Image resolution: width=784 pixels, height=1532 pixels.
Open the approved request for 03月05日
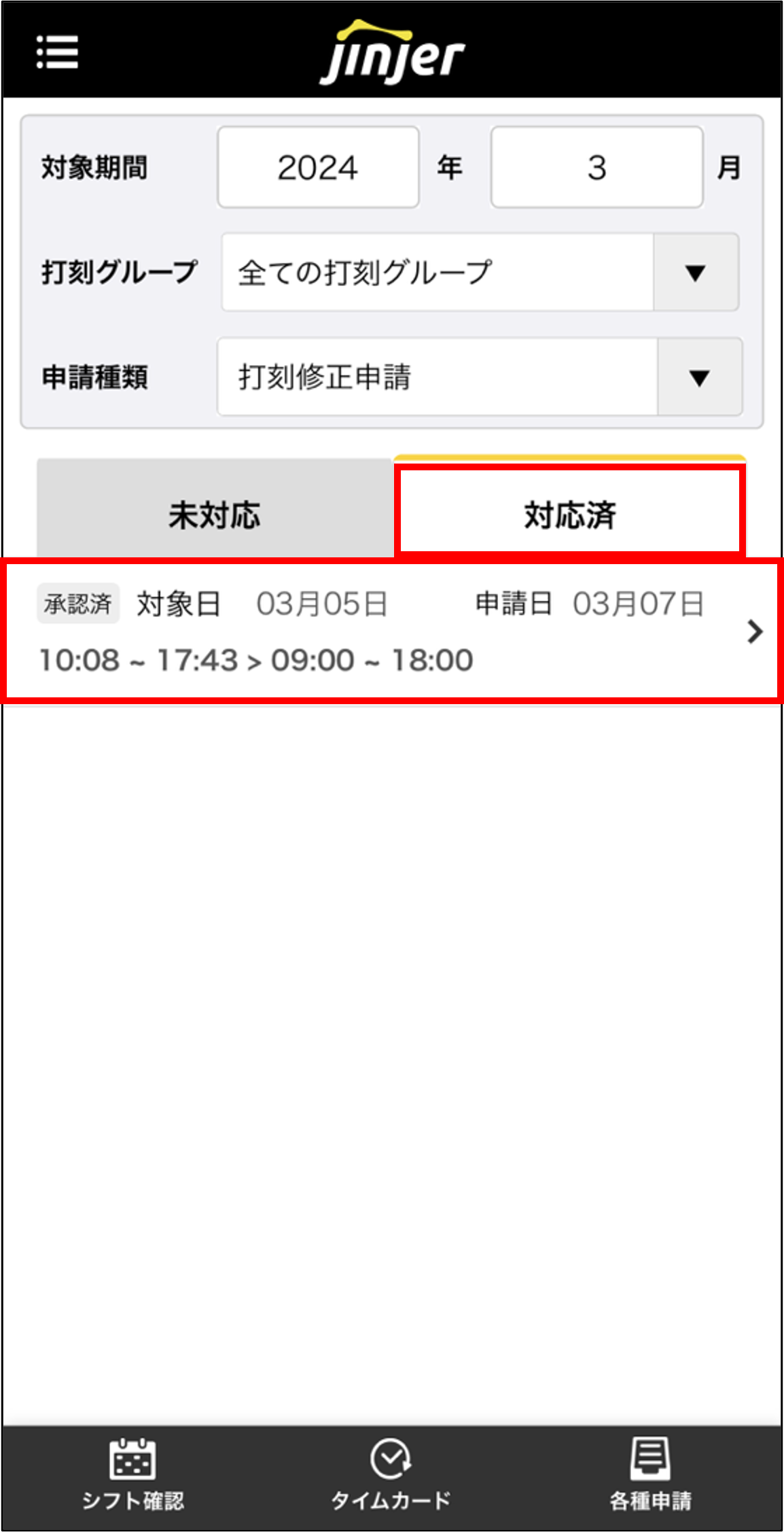tap(391, 631)
